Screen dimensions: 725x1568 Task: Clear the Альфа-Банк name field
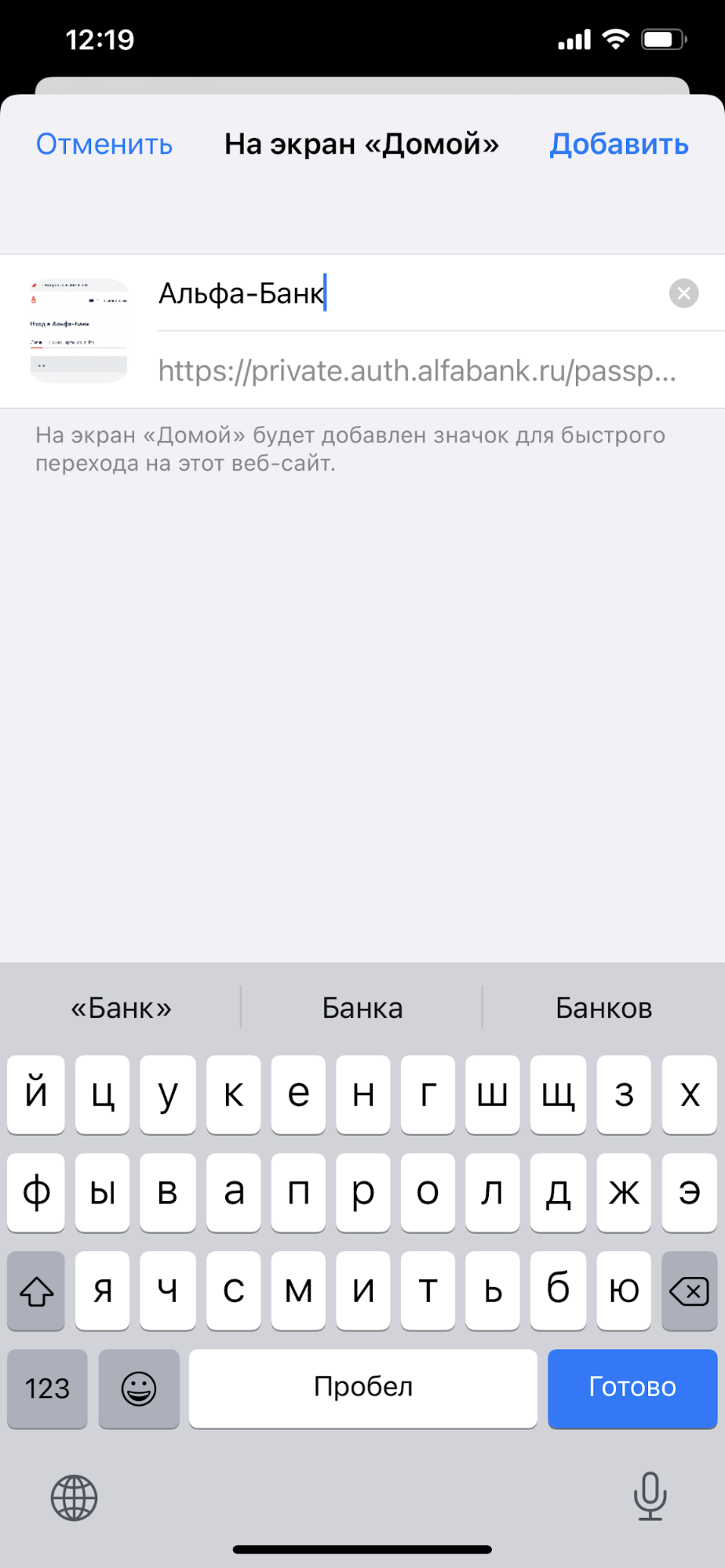683,293
